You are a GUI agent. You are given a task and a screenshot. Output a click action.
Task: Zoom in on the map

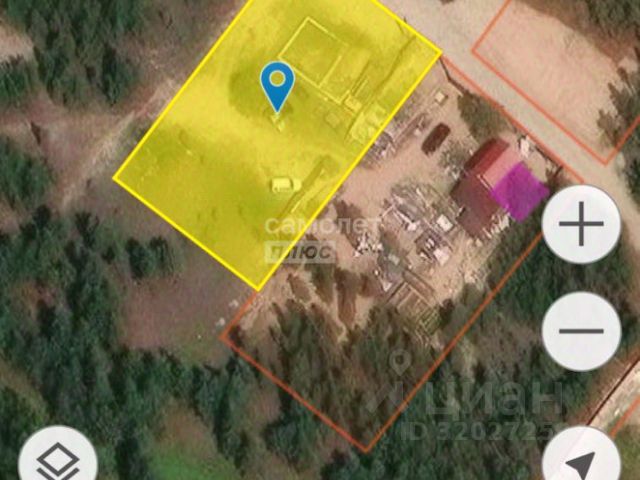[580, 226]
